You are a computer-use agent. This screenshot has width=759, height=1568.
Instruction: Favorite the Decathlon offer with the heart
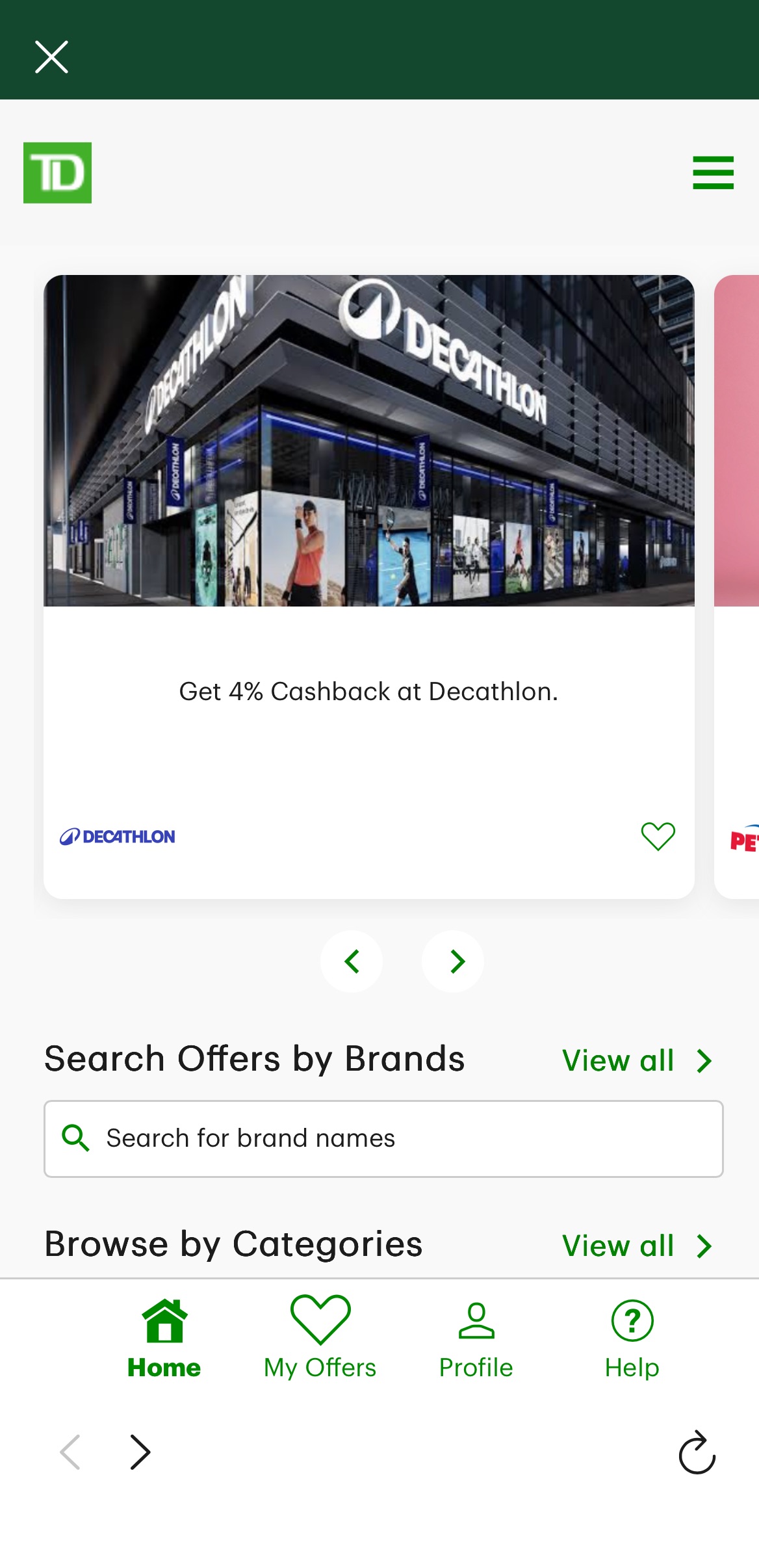click(x=657, y=836)
